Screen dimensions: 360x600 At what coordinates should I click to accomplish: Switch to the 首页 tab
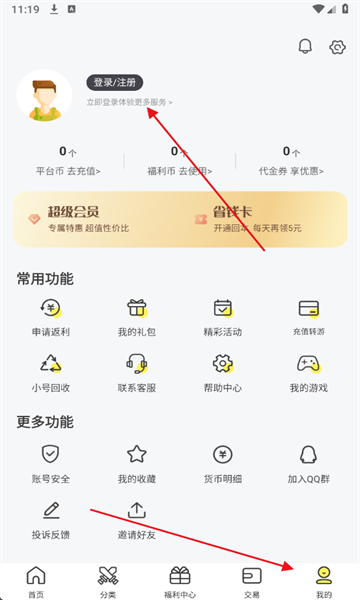click(36, 582)
